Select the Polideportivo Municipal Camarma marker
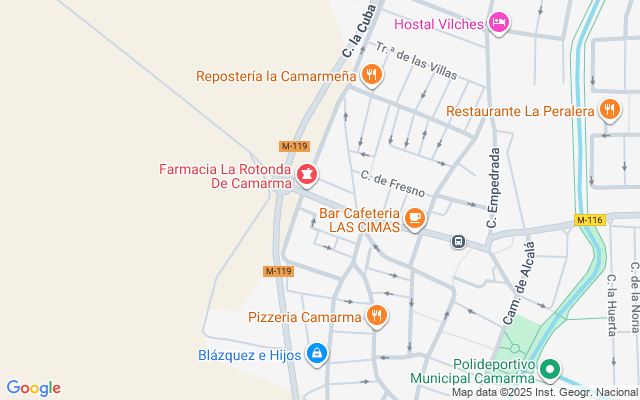Viewport: 640px width, 400px height. click(549, 371)
